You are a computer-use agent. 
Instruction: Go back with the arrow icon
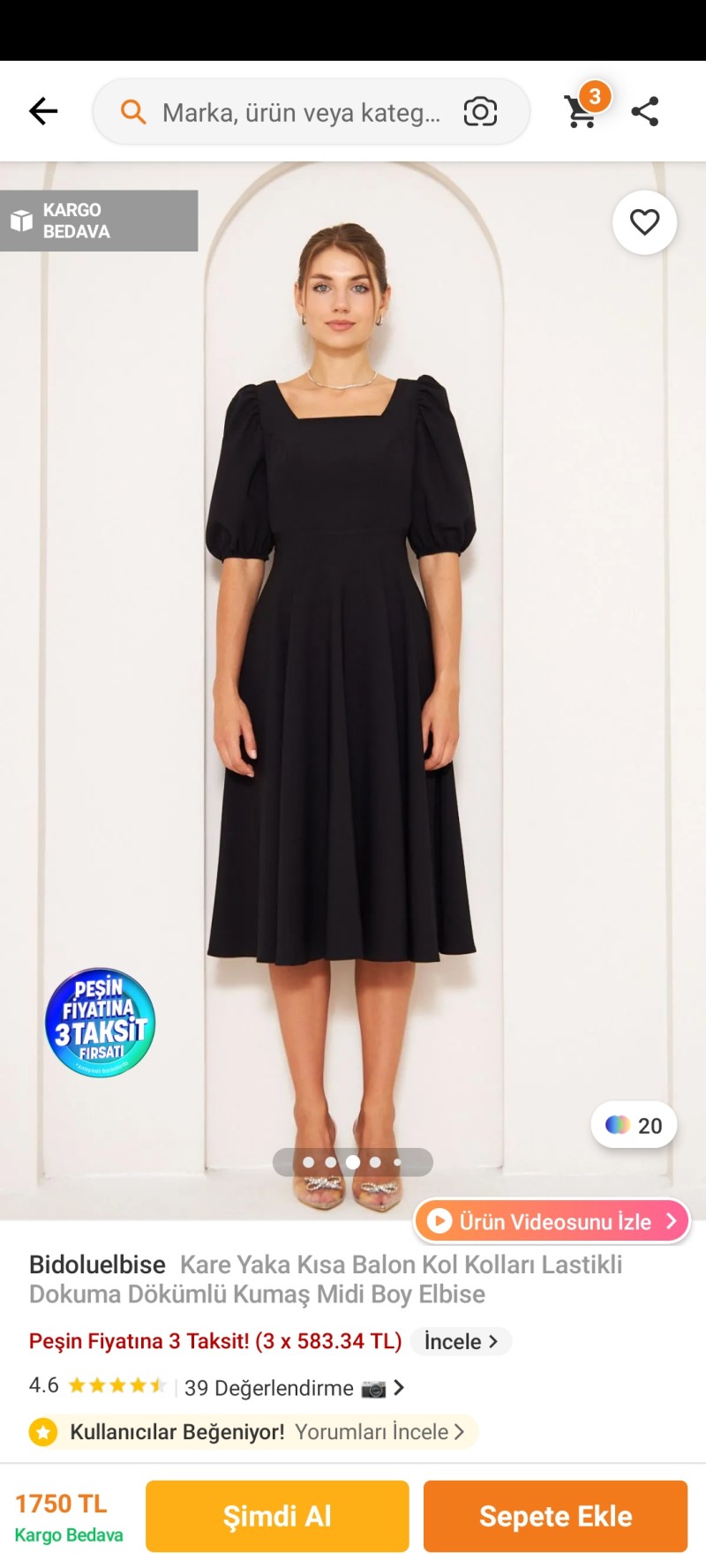click(43, 112)
